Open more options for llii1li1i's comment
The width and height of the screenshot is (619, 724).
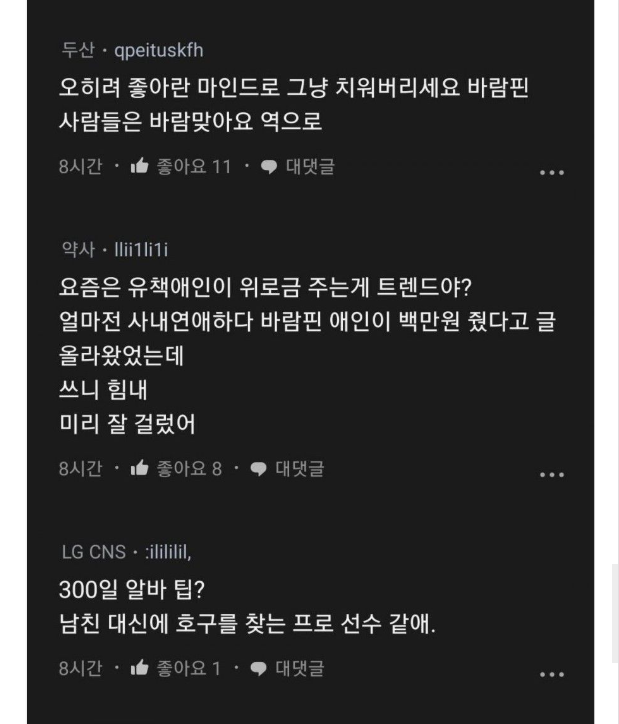click(551, 475)
